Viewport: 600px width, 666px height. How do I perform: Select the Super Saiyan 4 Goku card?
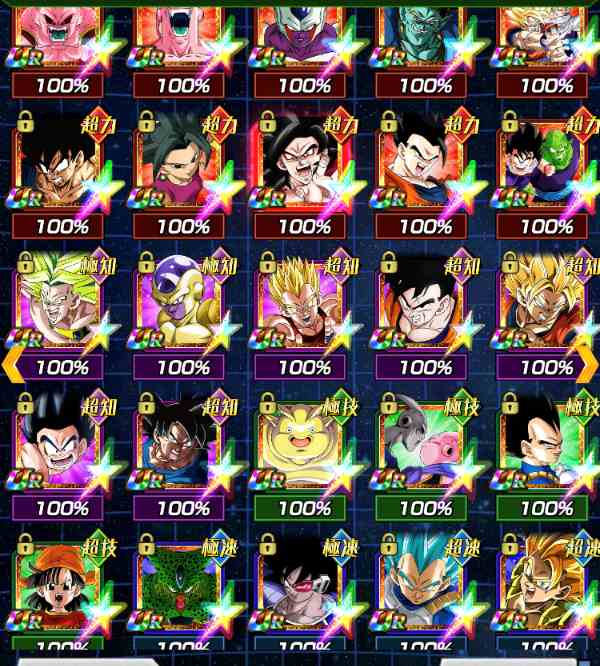point(303,165)
